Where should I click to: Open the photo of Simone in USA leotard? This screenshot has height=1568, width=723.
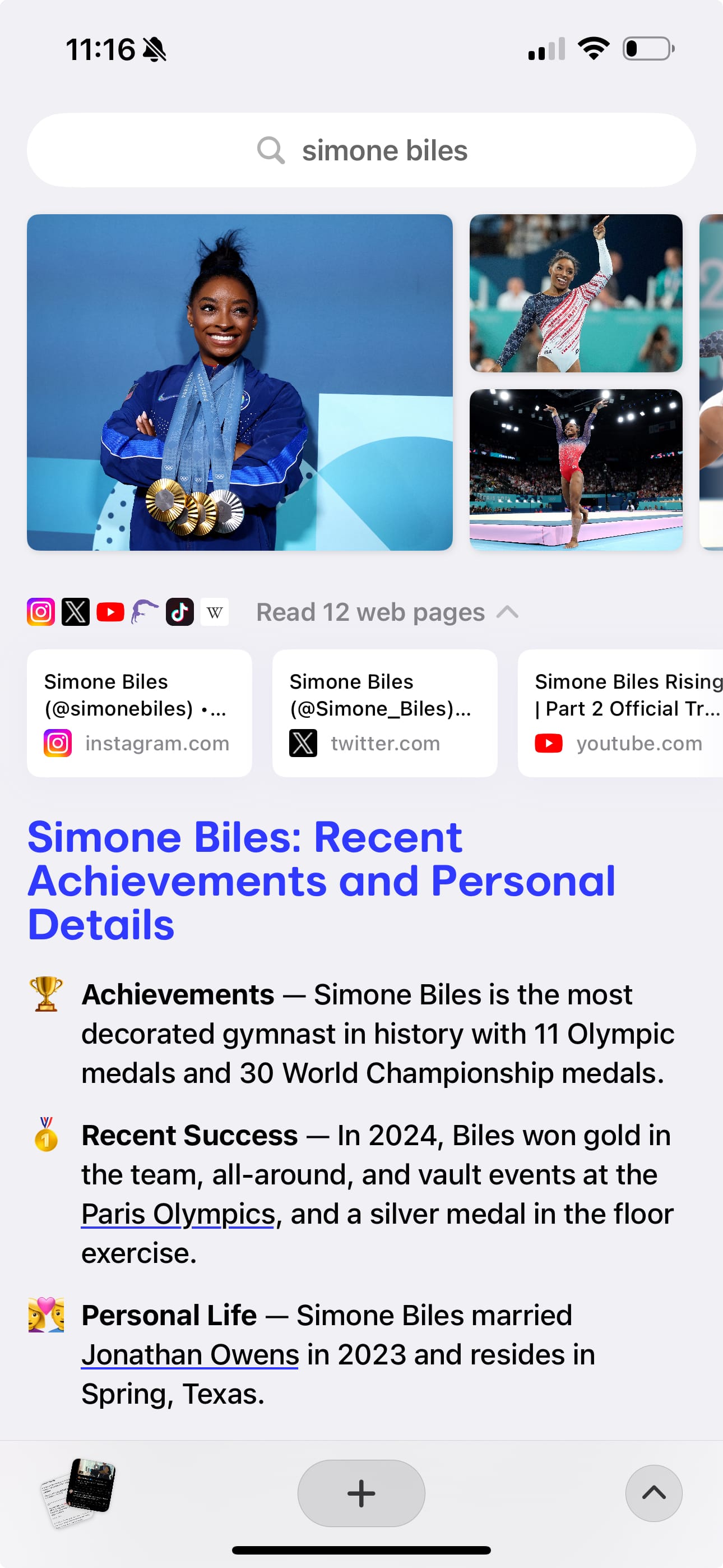(x=576, y=293)
